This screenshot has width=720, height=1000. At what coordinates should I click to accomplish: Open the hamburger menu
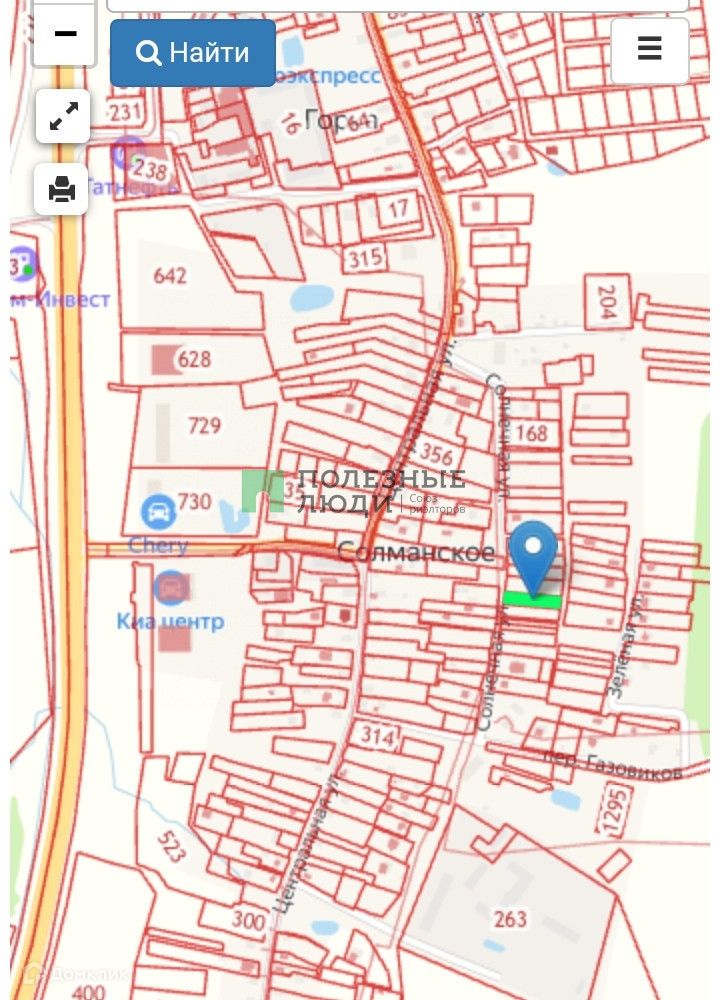click(x=650, y=49)
